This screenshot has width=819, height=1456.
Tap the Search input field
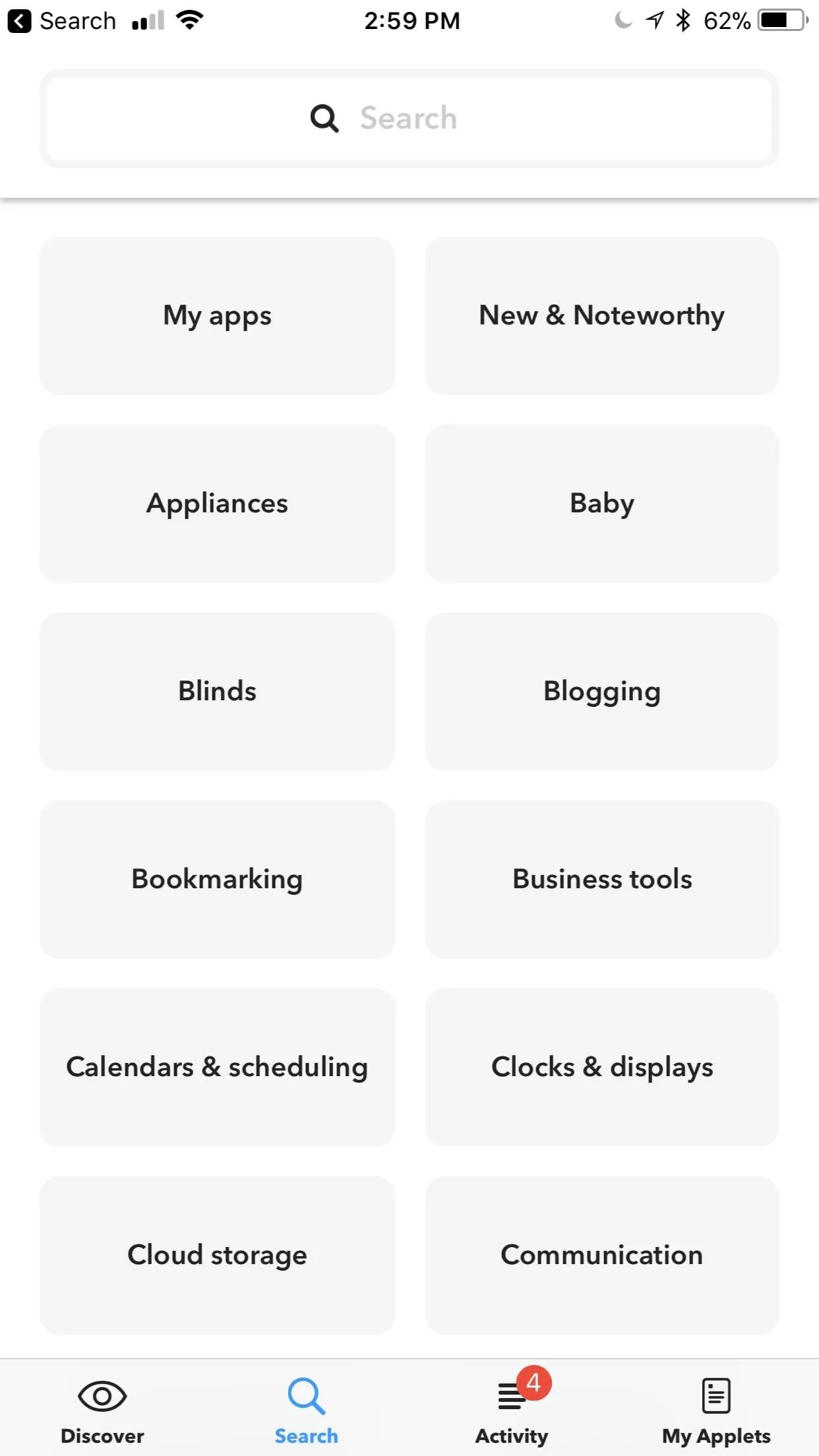[409, 119]
